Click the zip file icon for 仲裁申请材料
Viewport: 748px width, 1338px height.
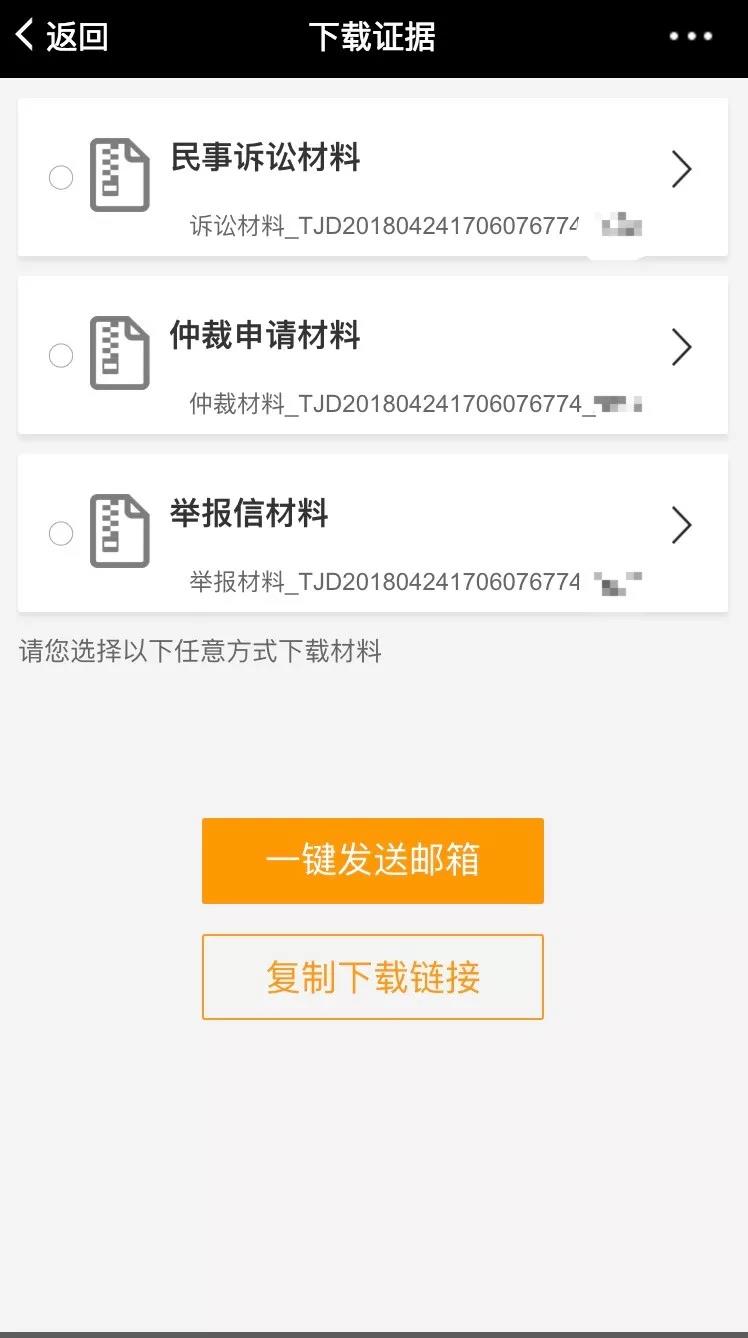pyautogui.click(x=119, y=353)
